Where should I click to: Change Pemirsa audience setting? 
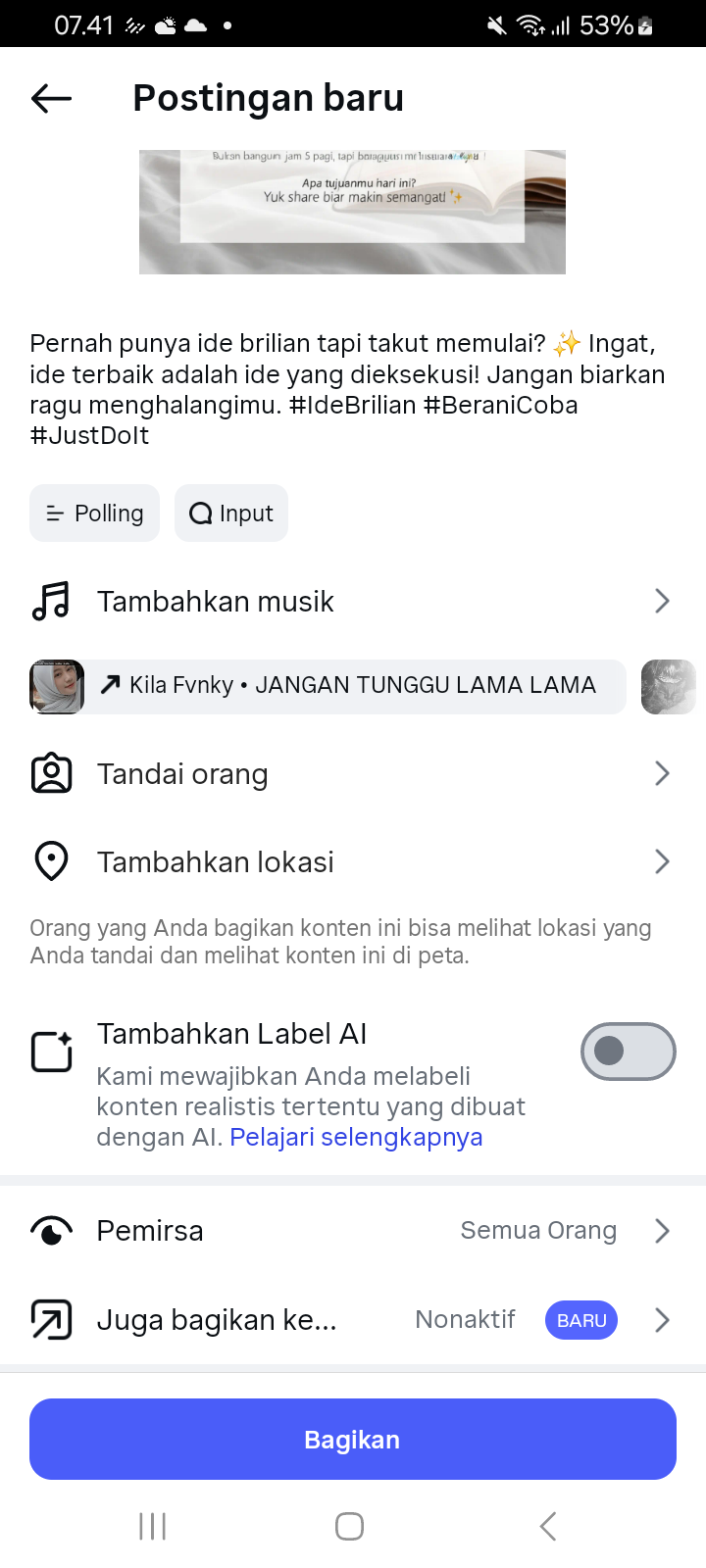point(351,1231)
